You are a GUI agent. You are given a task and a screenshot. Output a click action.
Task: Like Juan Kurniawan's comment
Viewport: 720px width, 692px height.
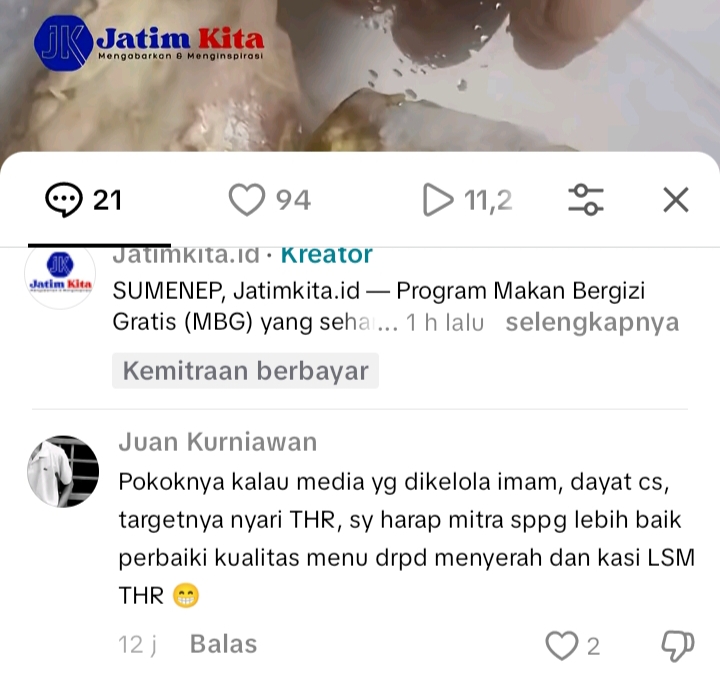(562, 646)
